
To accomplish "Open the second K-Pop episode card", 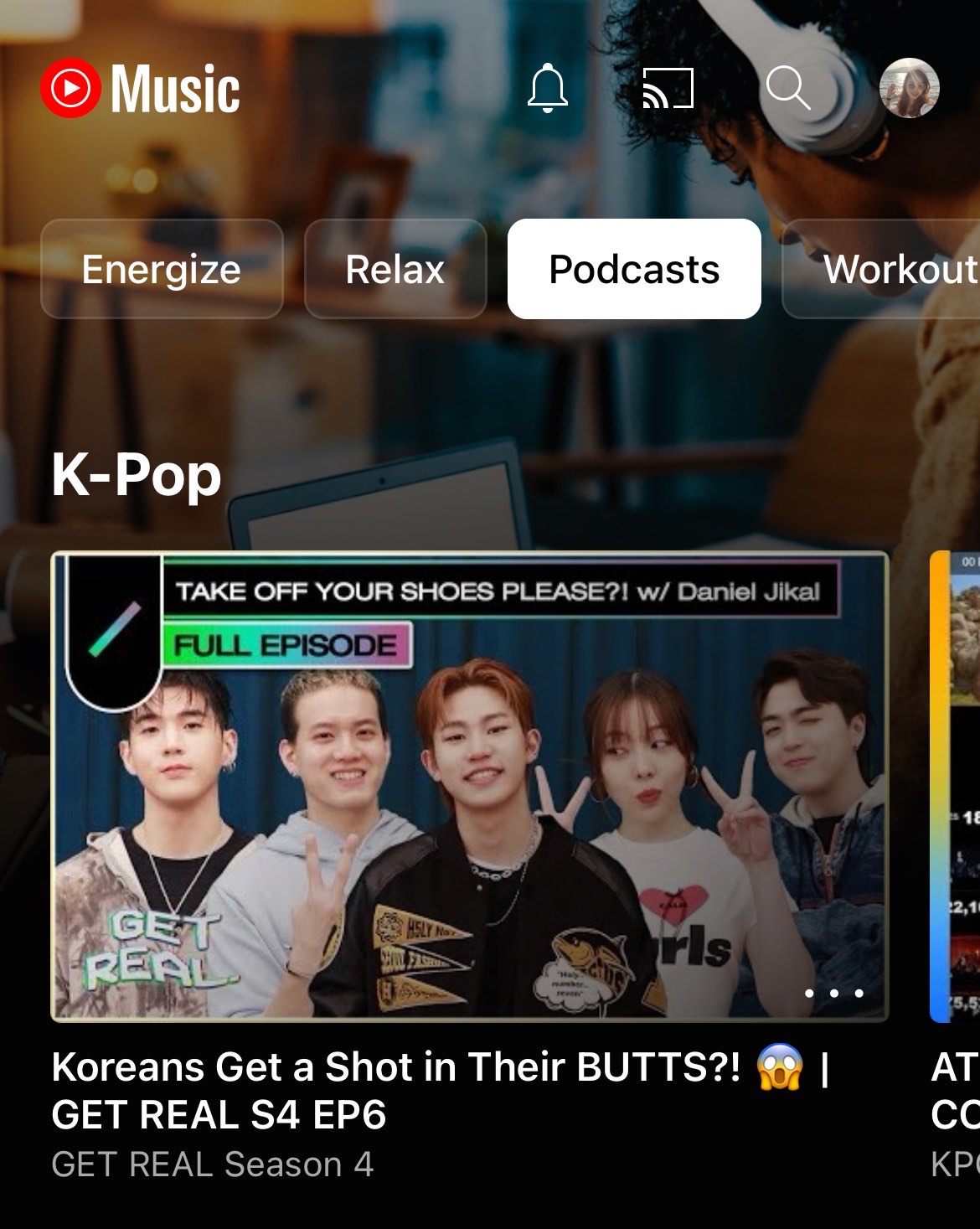I will click(x=955, y=786).
